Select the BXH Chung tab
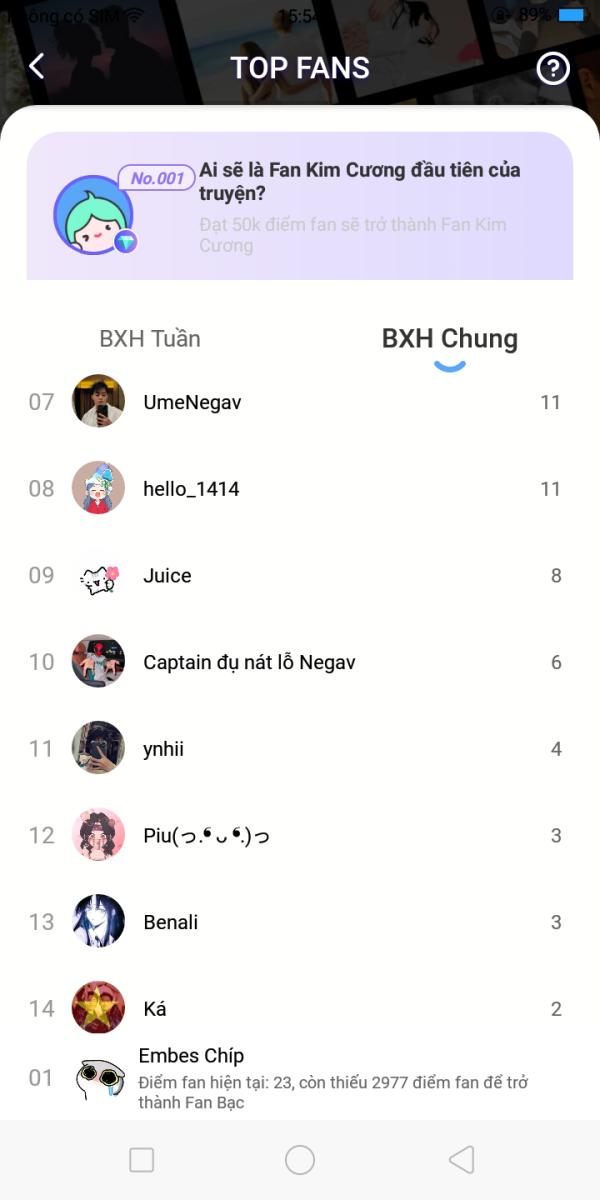Image resolution: width=600 pixels, height=1200 pixels. pyautogui.click(x=449, y=339)
